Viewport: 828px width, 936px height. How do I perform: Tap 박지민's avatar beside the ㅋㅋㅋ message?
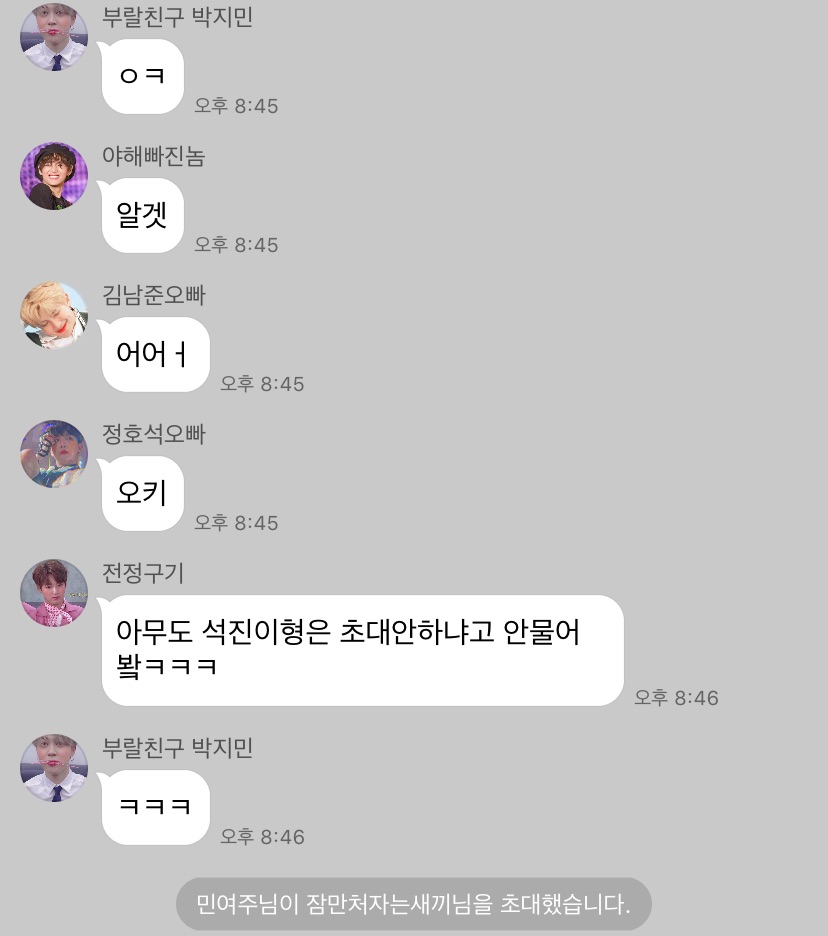click(54, 768)
